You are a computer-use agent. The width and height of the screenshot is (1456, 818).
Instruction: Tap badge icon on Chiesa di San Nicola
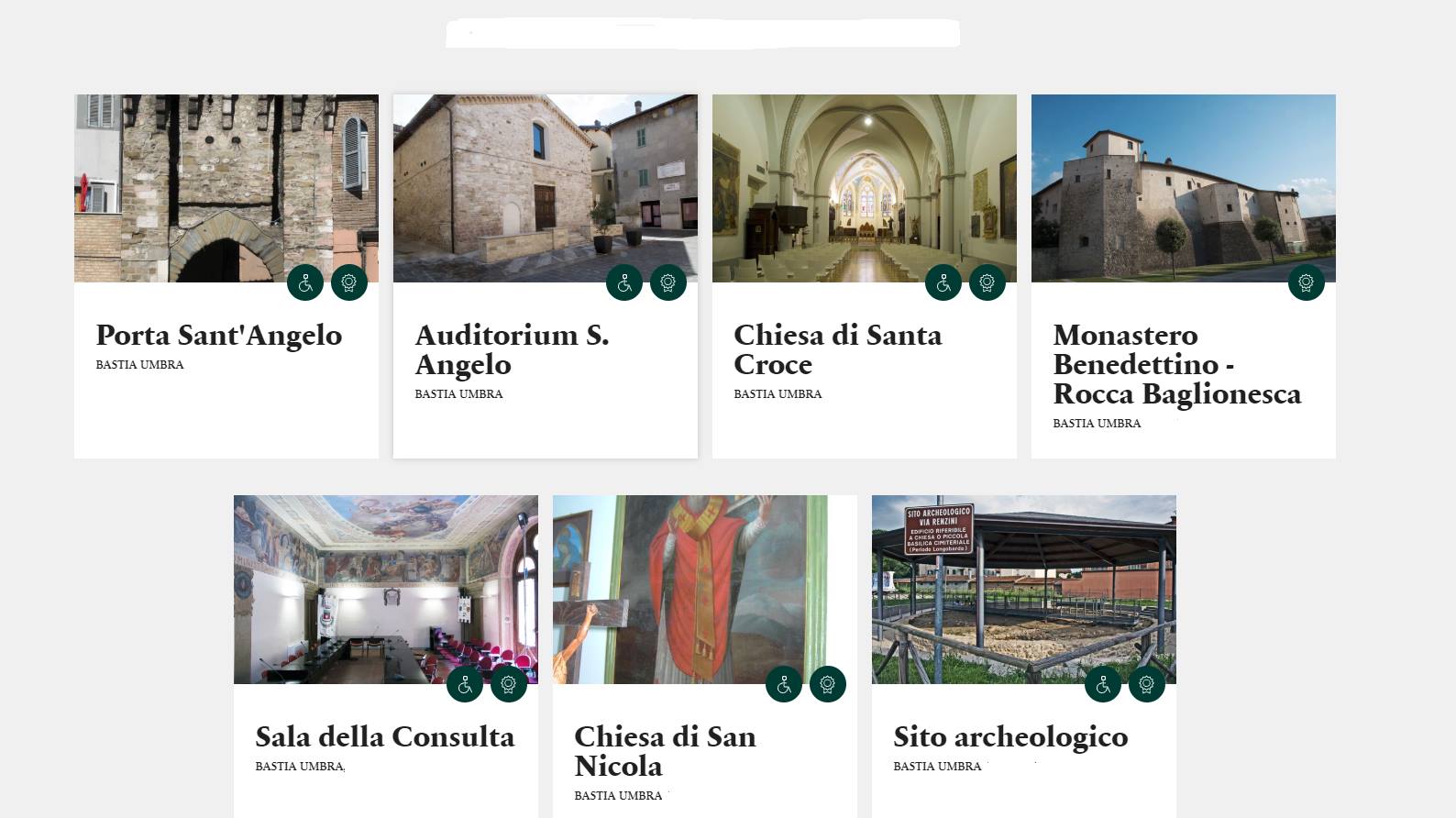[x=828, y=684]
